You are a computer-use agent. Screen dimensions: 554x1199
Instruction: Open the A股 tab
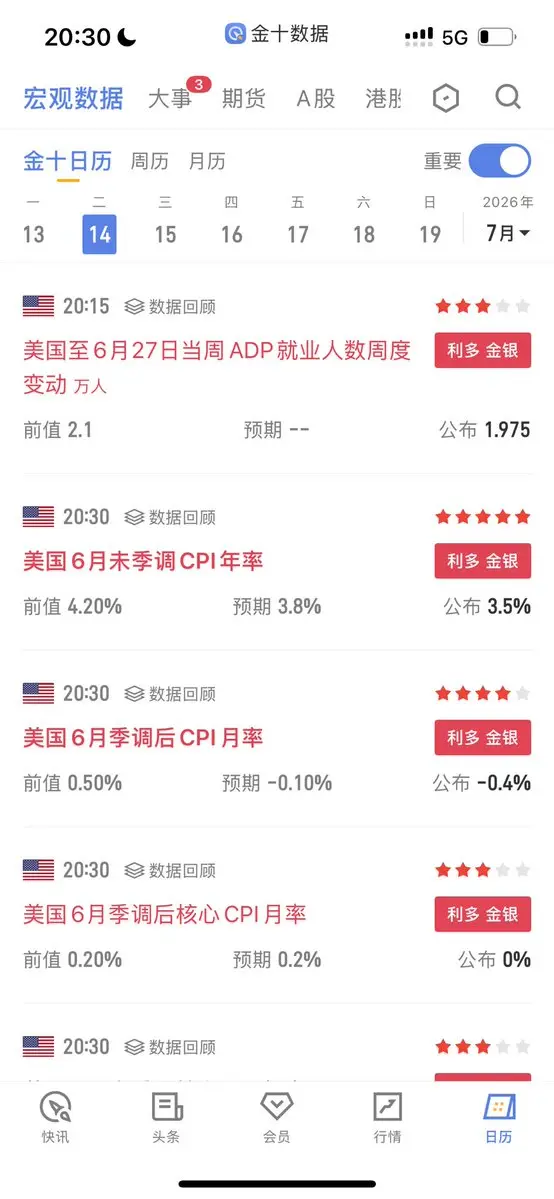click(316, 98)
